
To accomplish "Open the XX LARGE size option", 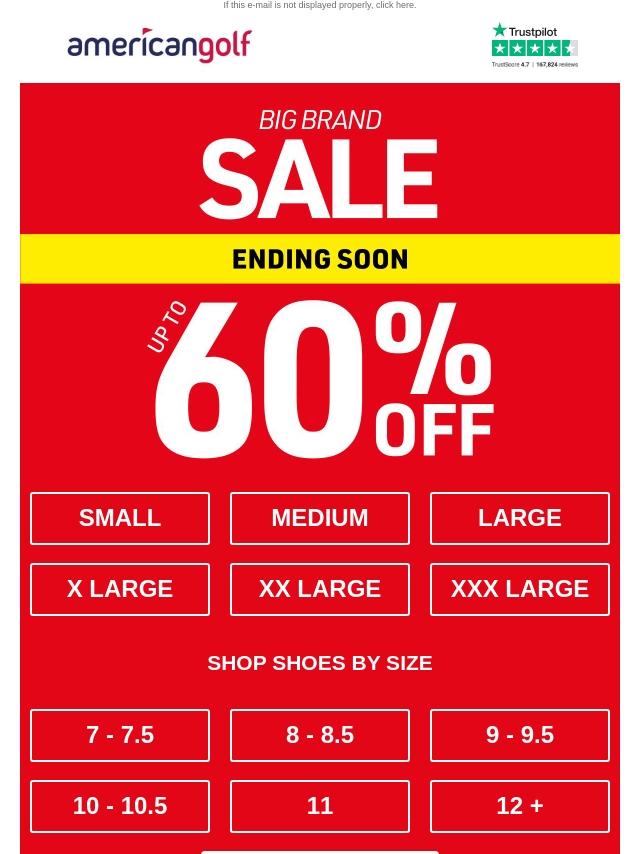I will click(x=320, y=589).
